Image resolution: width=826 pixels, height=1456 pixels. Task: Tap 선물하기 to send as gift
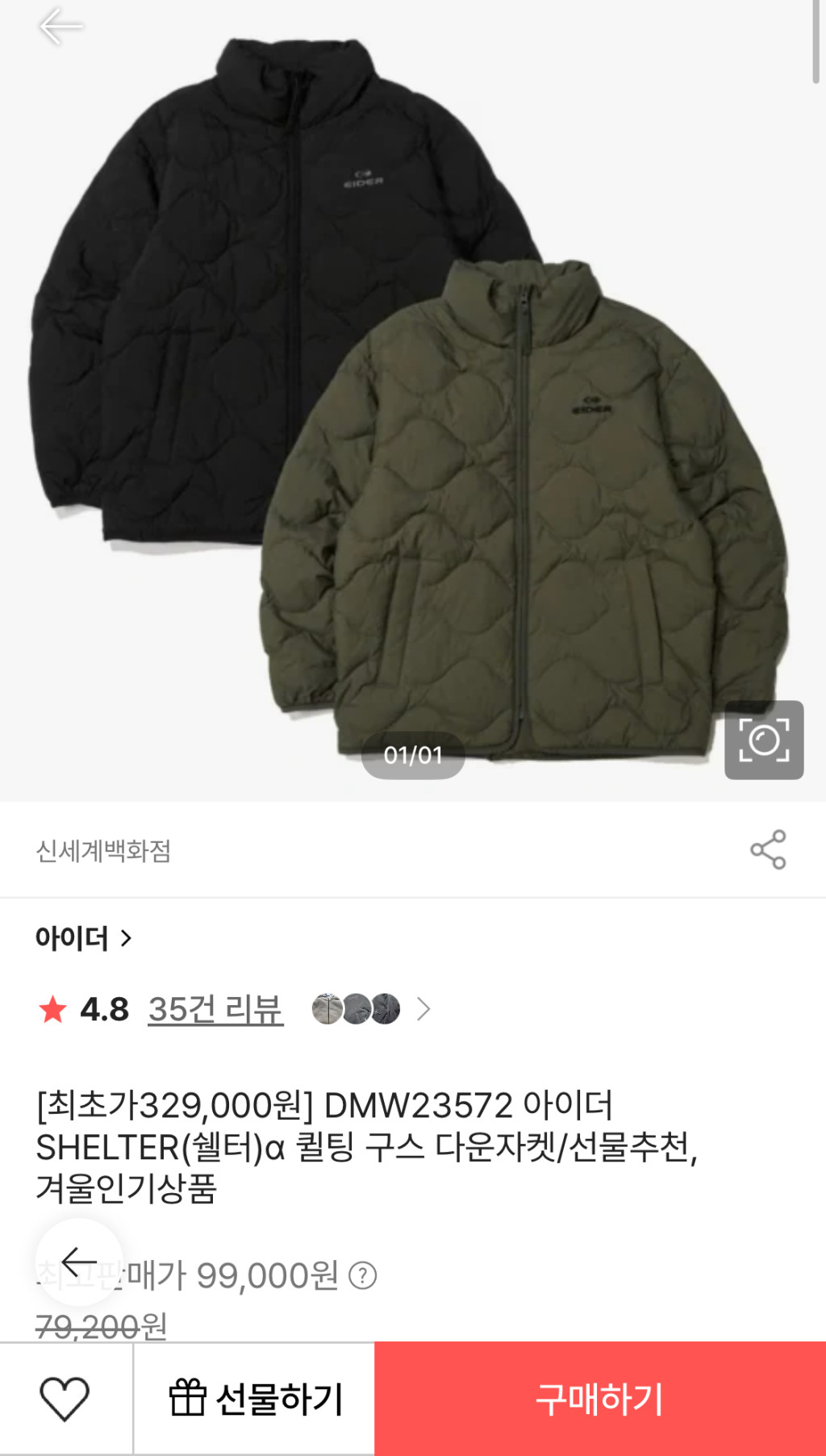pyautogui.click(x=255, y=1399)
